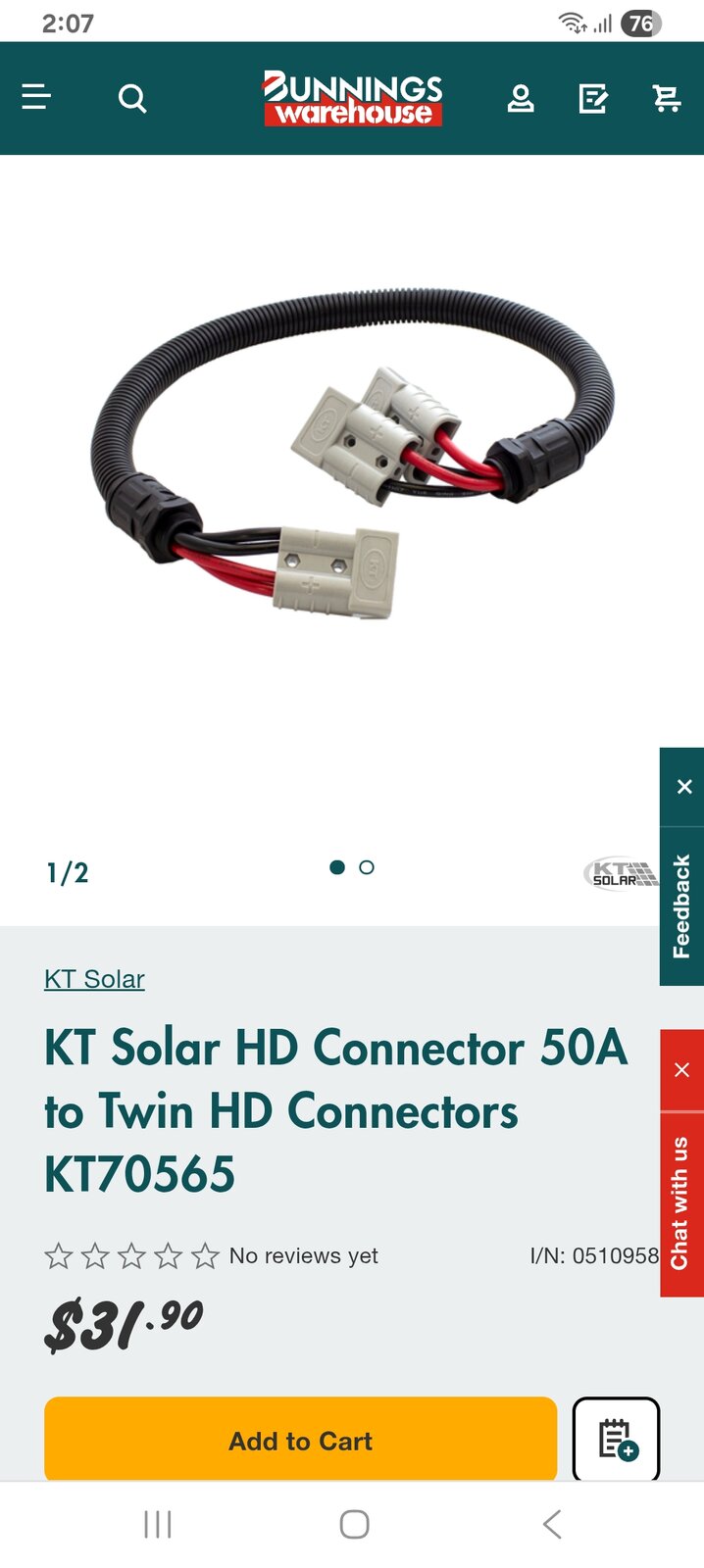This screenshot has height=1568, width=704.
Task: Open the hamburger navigation menu
Action: coord(36,97)
